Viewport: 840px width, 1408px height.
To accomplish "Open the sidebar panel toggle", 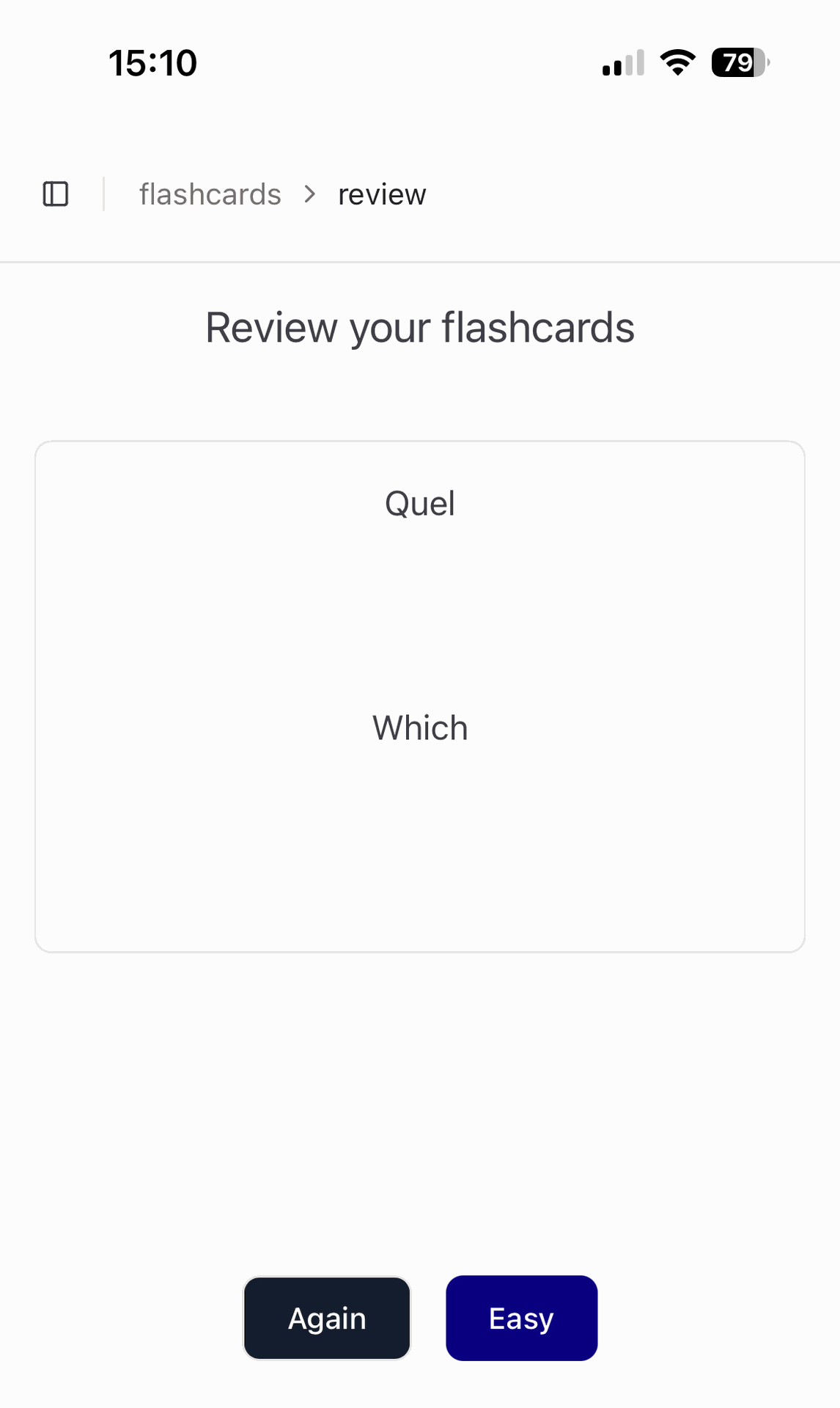I will click(56, 194).
